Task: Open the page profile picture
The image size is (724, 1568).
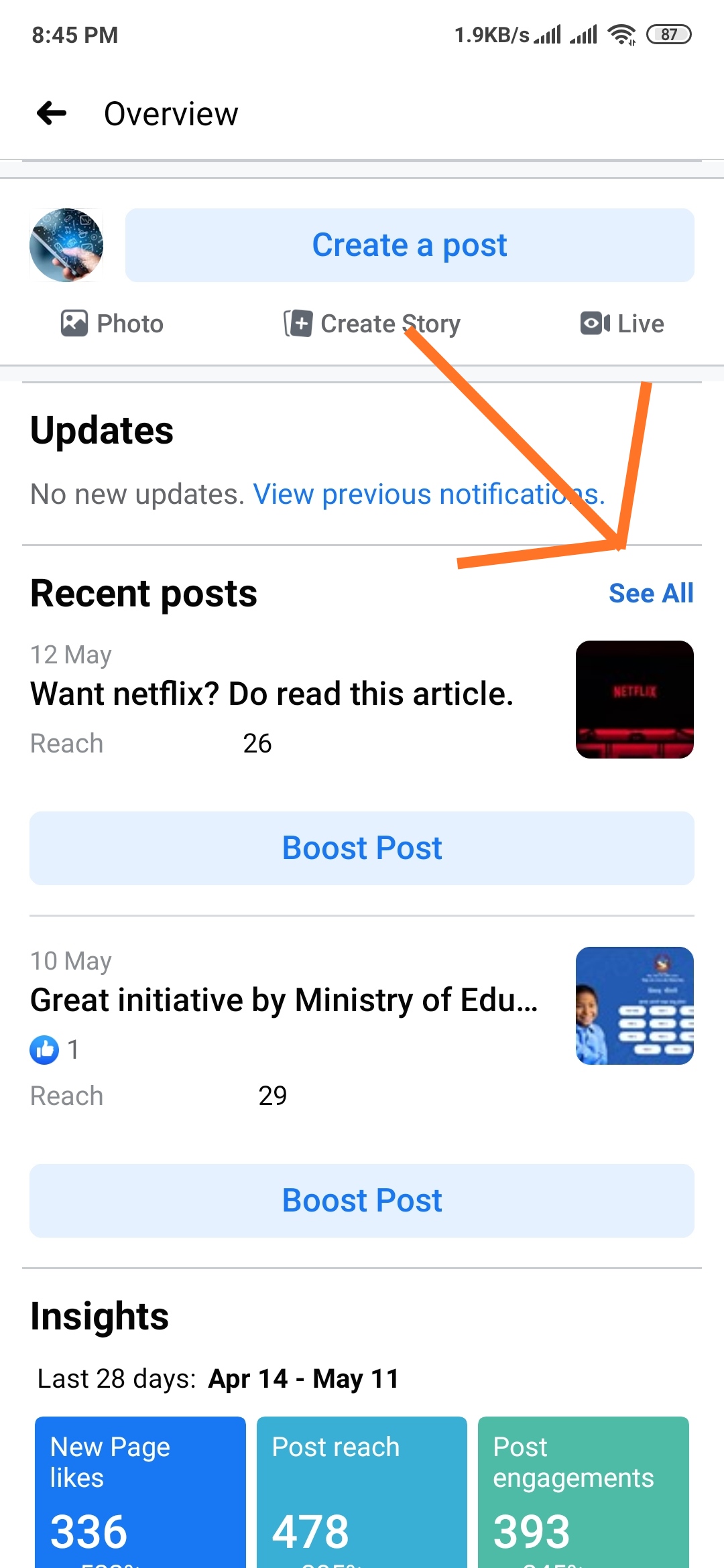Action: coord(66,245)
